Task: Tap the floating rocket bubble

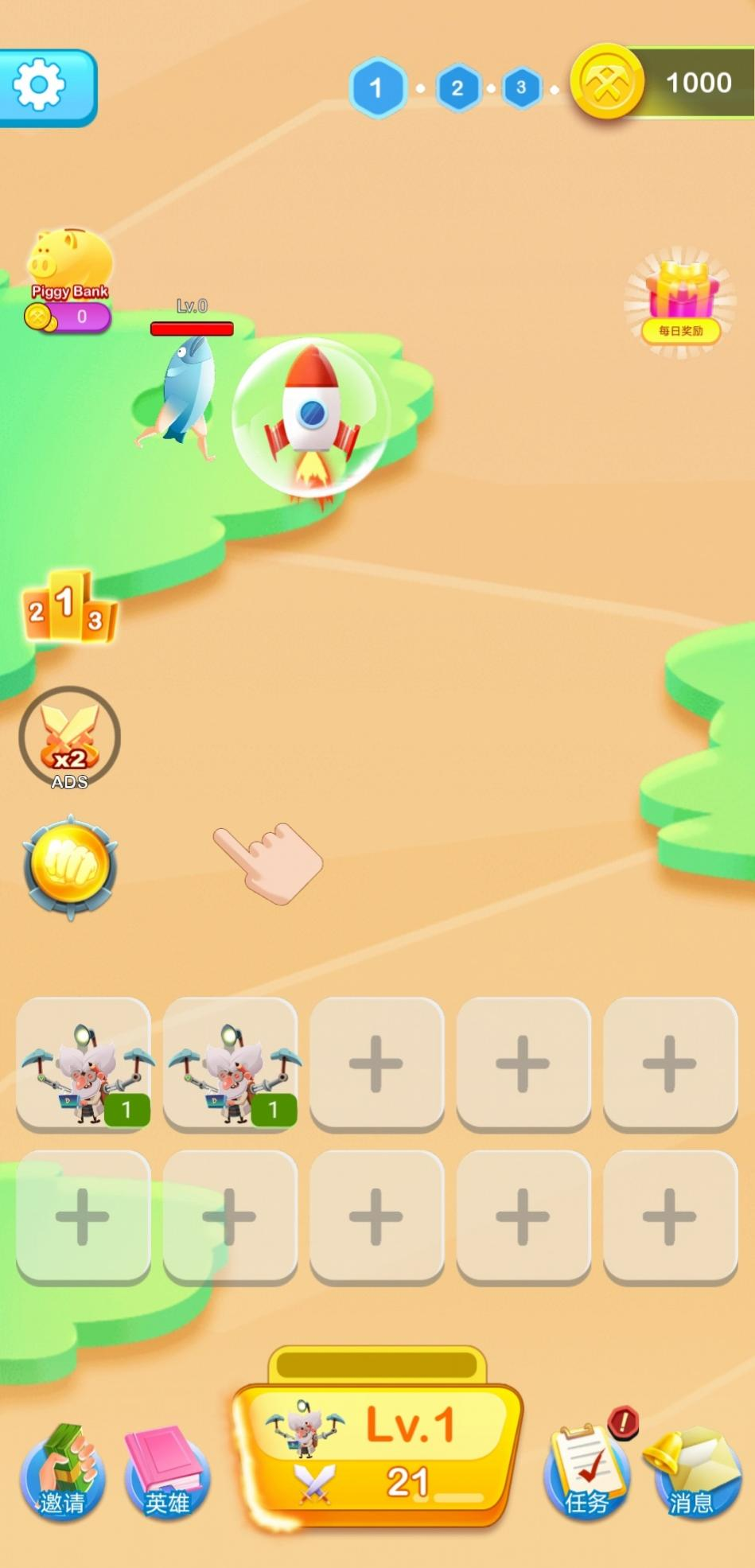Action: pos(312,420)
